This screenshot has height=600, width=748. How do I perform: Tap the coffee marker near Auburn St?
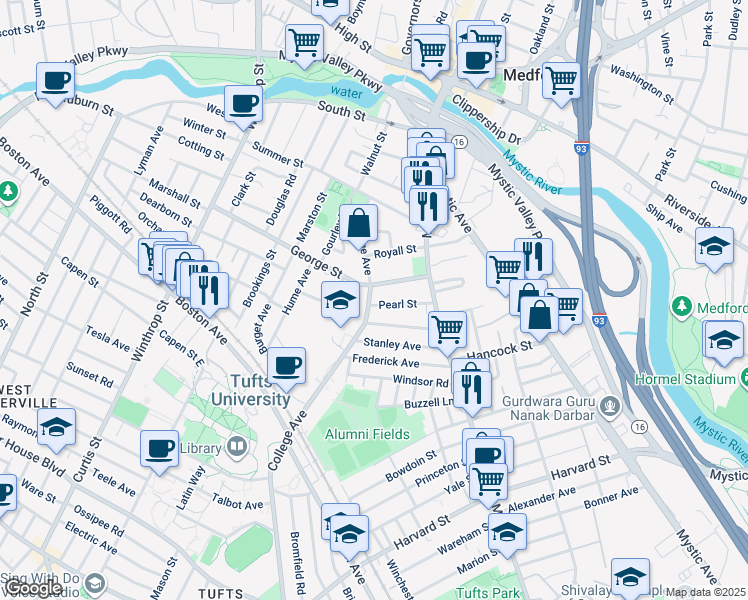(x=56, y=81)
